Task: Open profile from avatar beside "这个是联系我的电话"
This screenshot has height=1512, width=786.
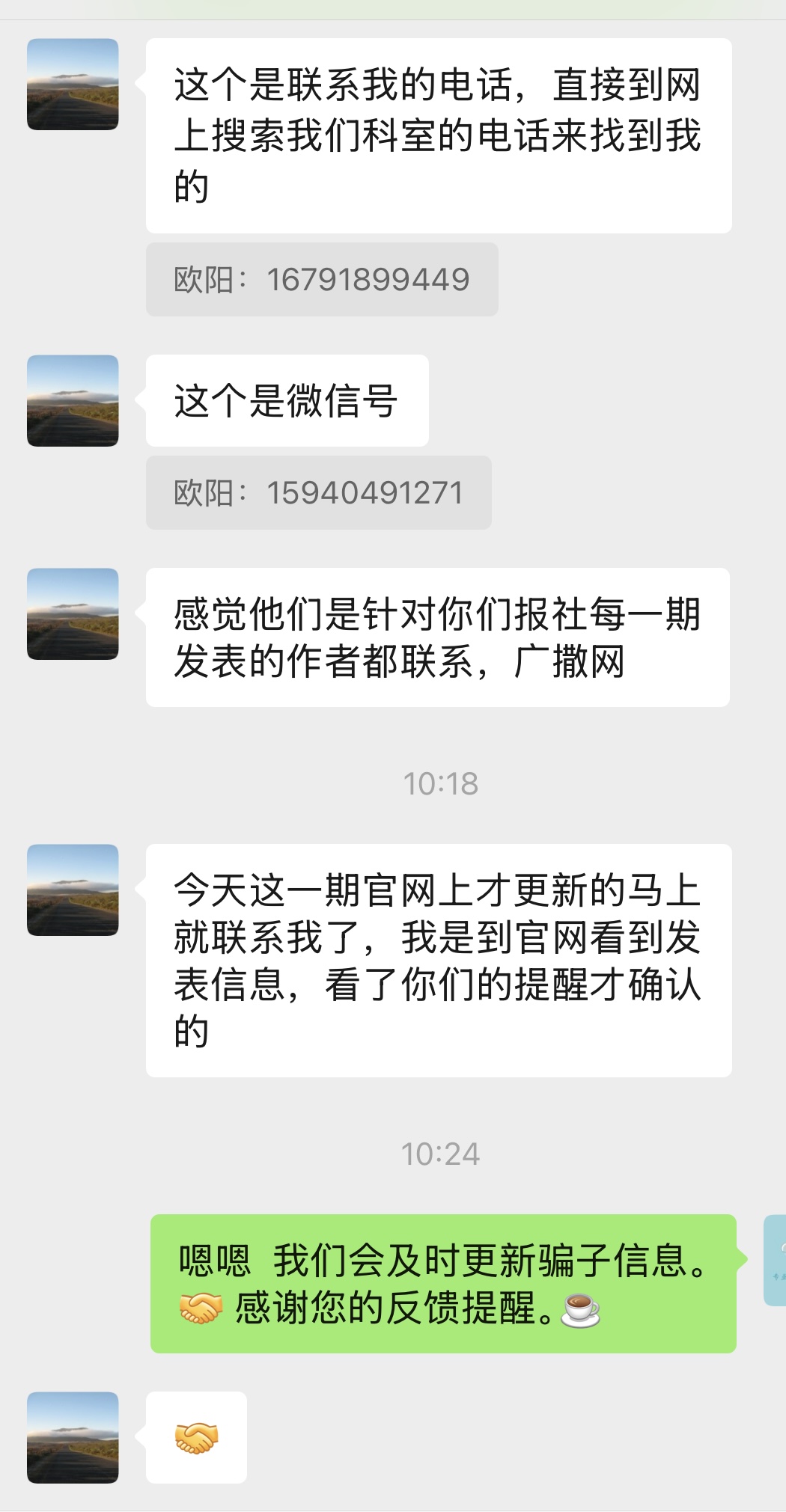Action: 73,85
